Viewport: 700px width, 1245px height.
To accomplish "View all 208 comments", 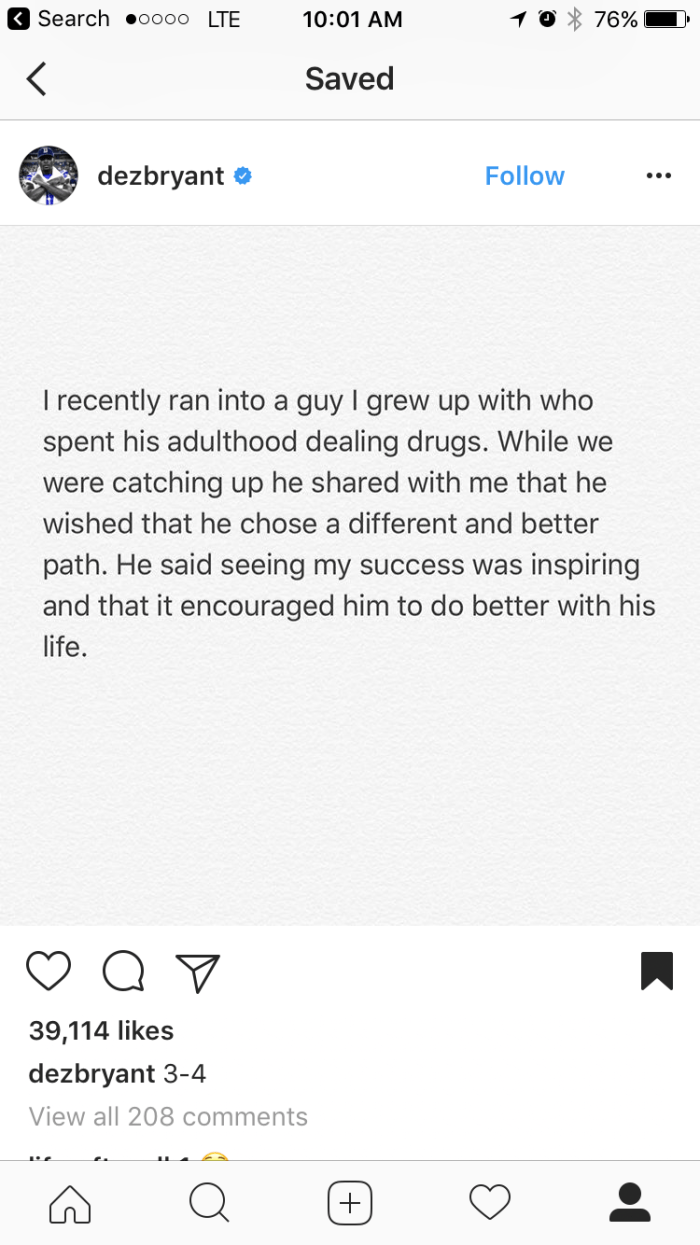I will pos(168,1116).
